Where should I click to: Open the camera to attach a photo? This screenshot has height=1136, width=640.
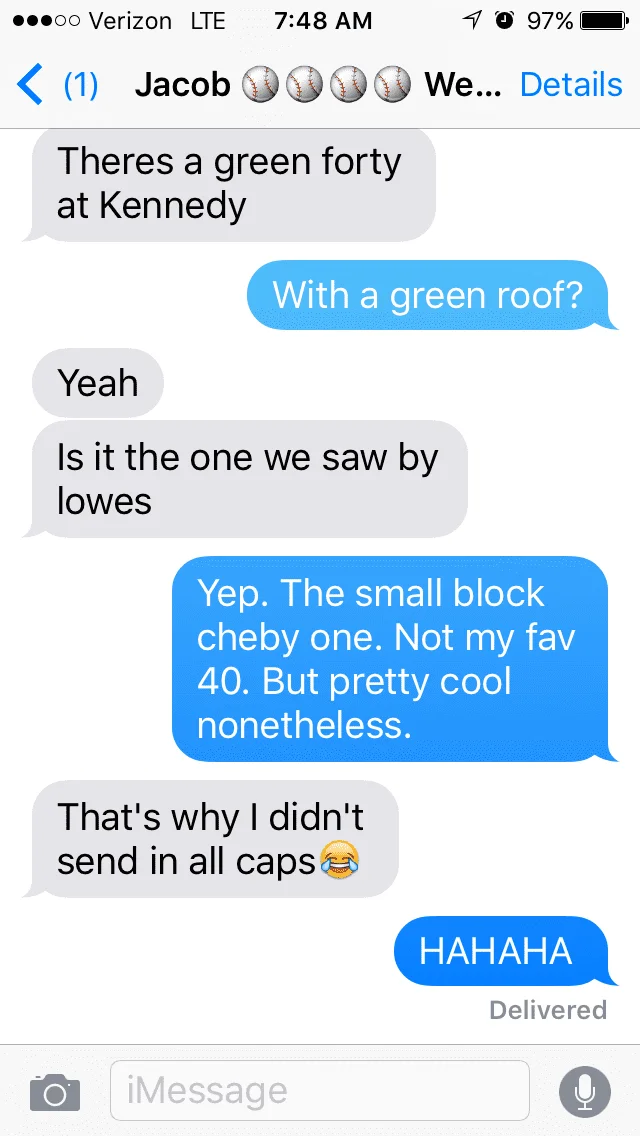pyautogui.click(x=54, y=1091)
